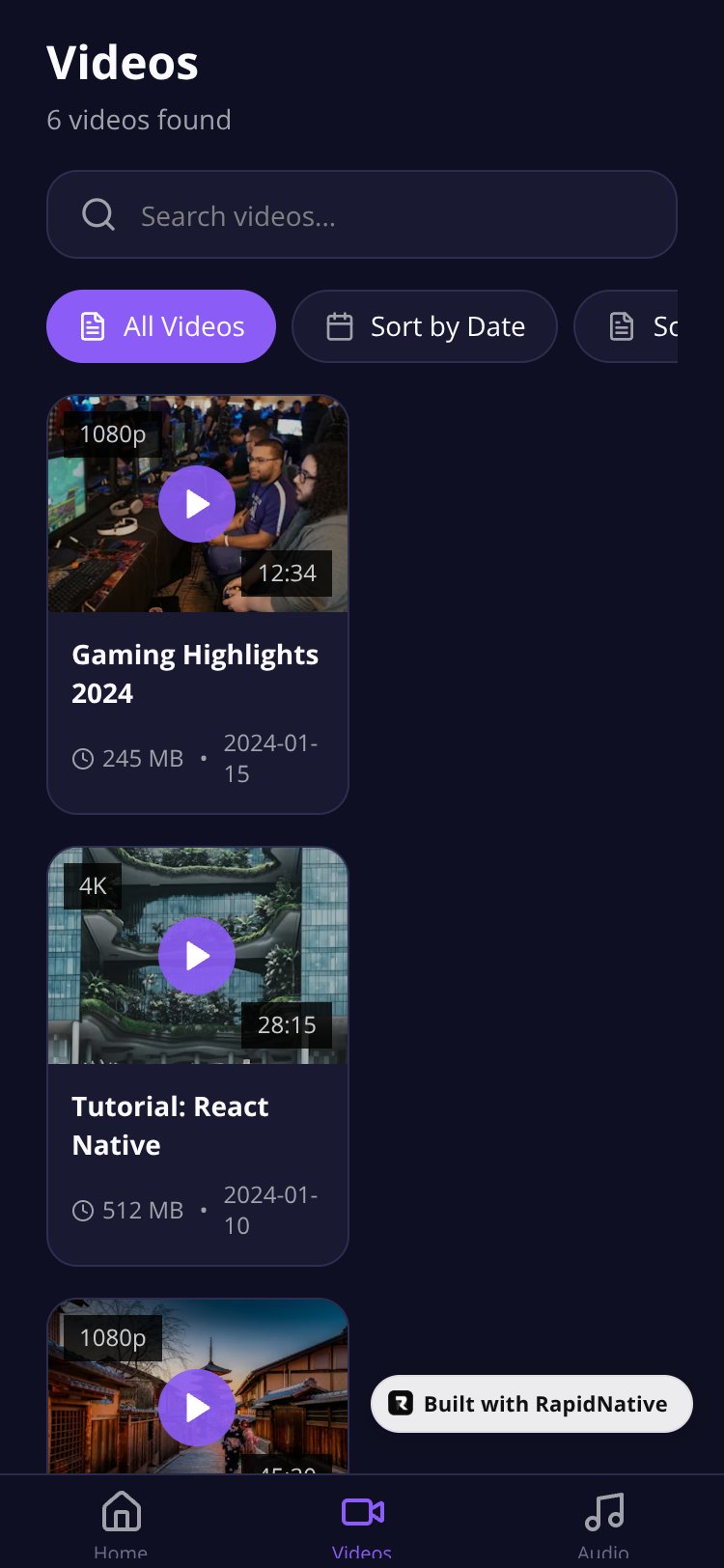Image resolution: width=724 pixels, height=1568 pixels.
Task: Play the Gaming Highlights 2024 video
Action: coord(197,504)
